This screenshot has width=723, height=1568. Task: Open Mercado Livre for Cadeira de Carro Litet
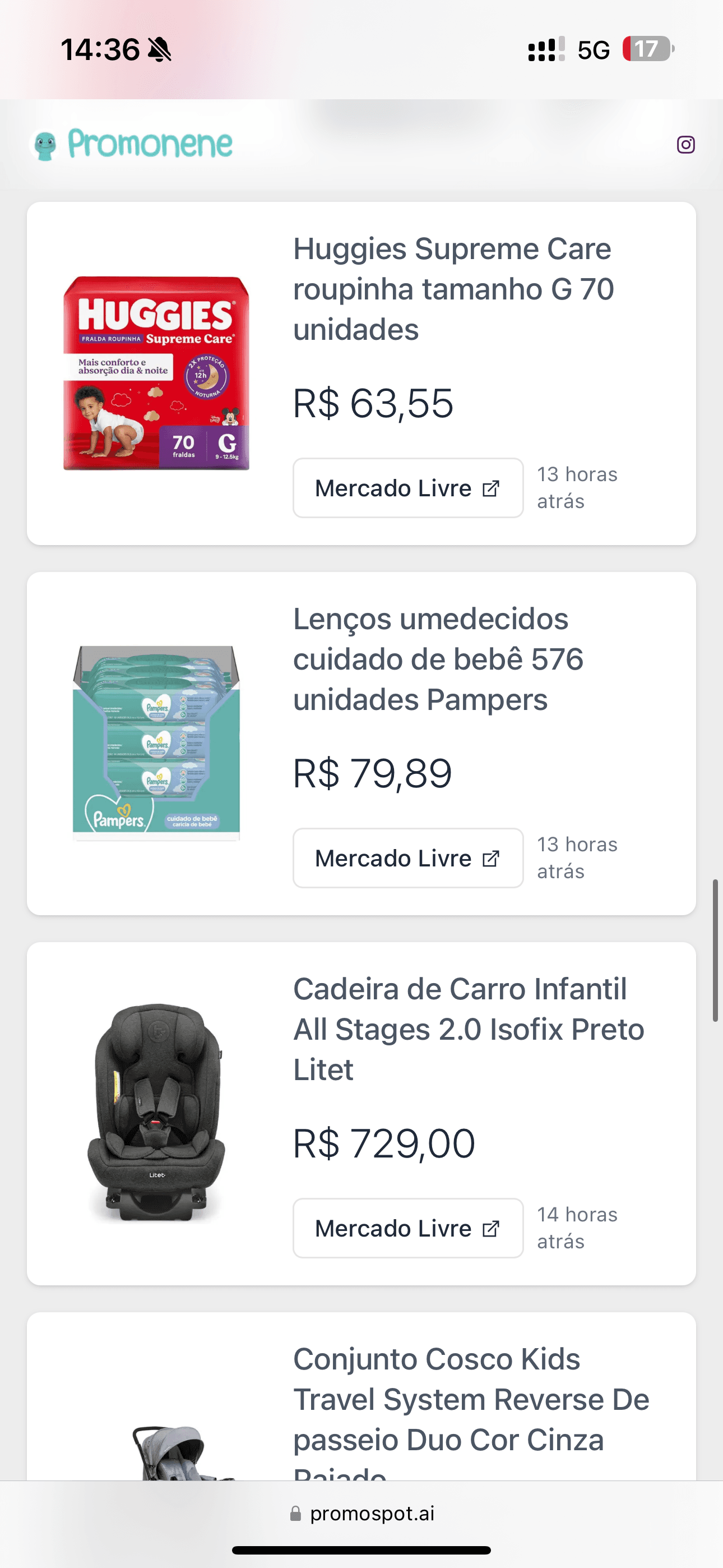(x=408, y=1228)
